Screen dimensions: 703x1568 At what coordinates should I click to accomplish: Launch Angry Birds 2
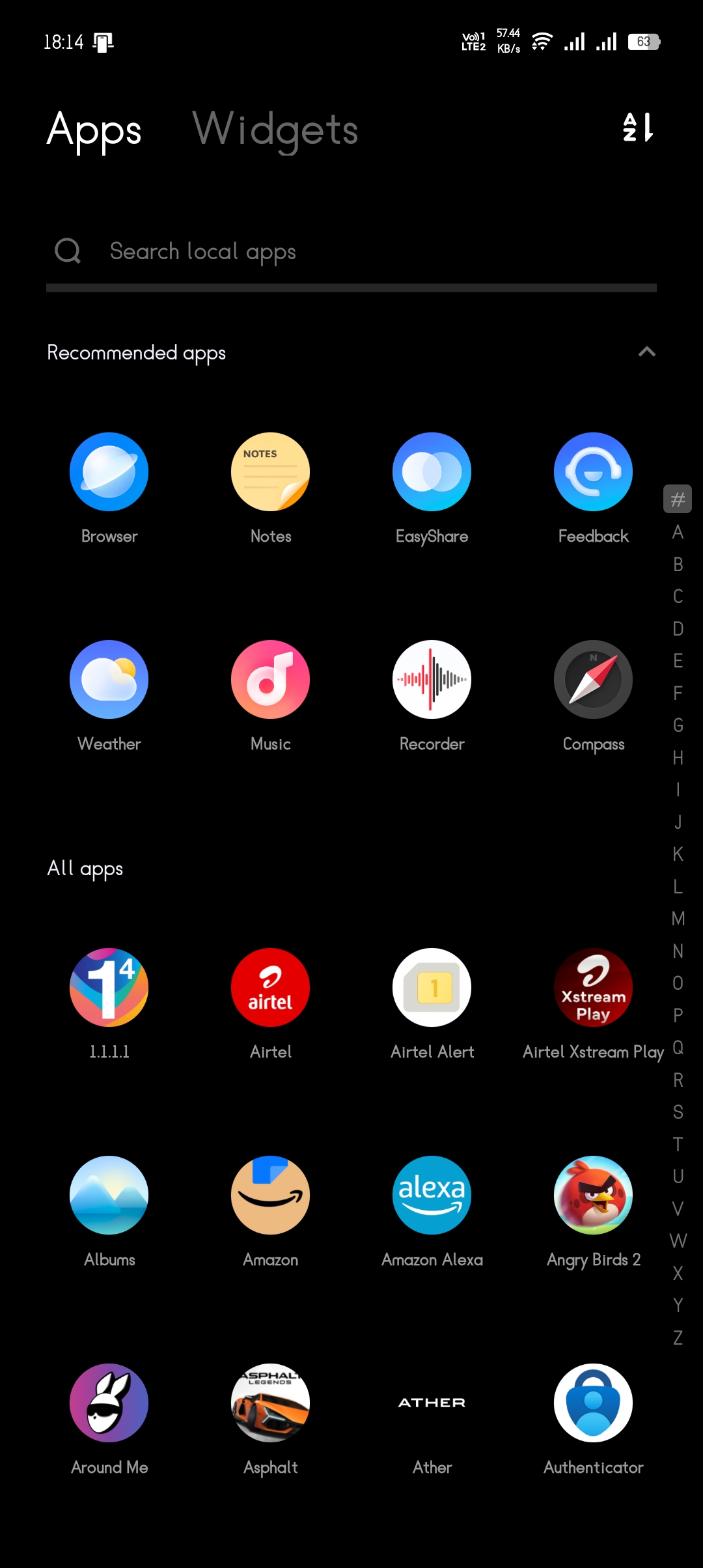point(593,1196)
